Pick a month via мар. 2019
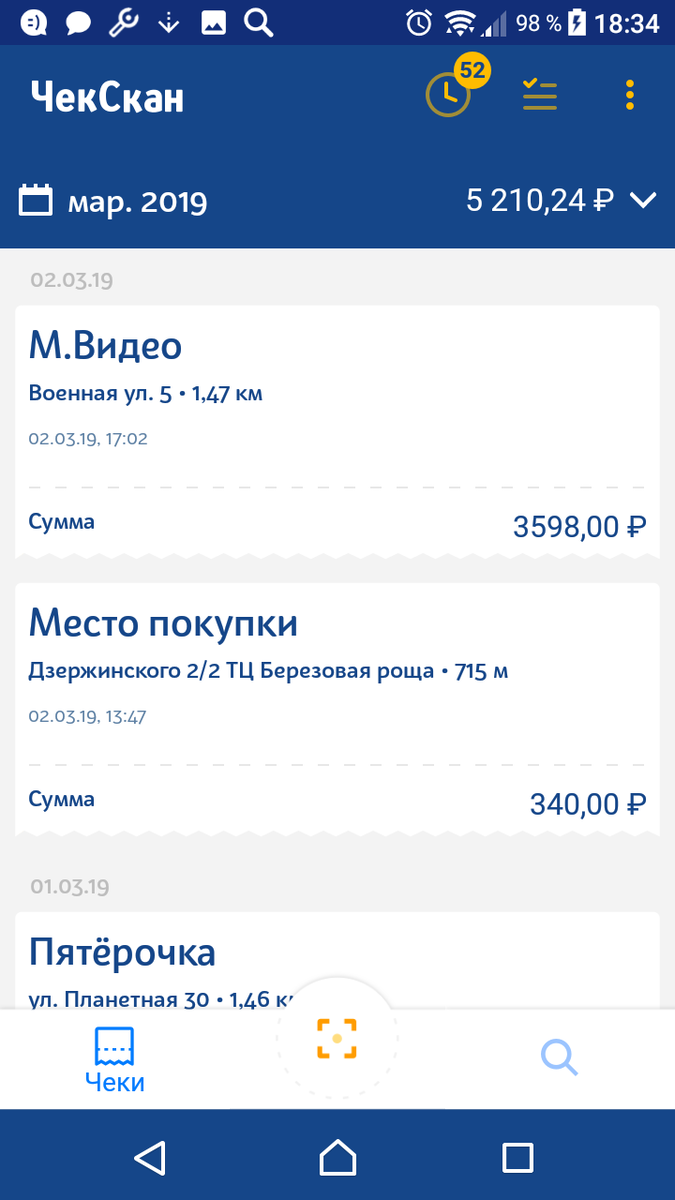The width and height of the screenshot is (675, 1200). [x=114, y=202]
